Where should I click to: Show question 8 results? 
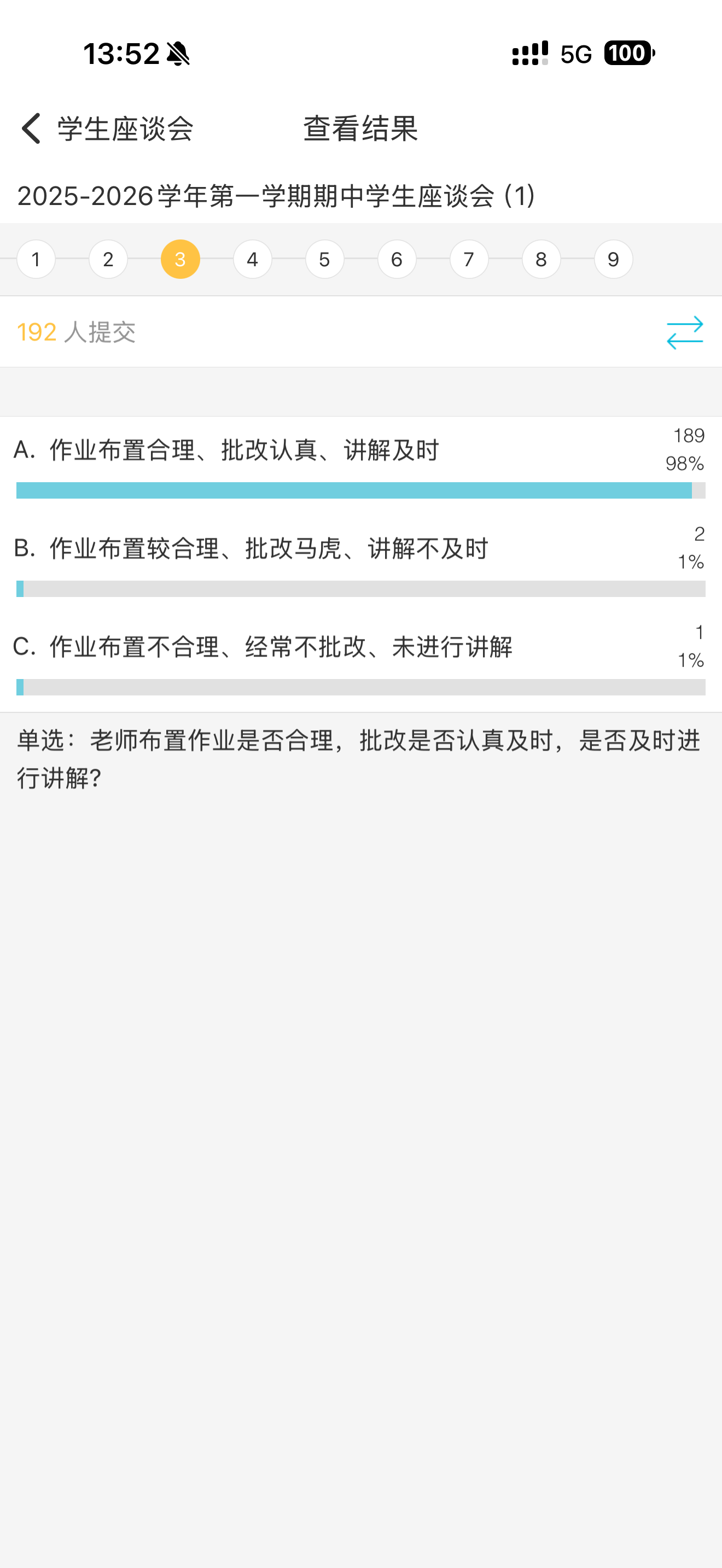[541, 259]
